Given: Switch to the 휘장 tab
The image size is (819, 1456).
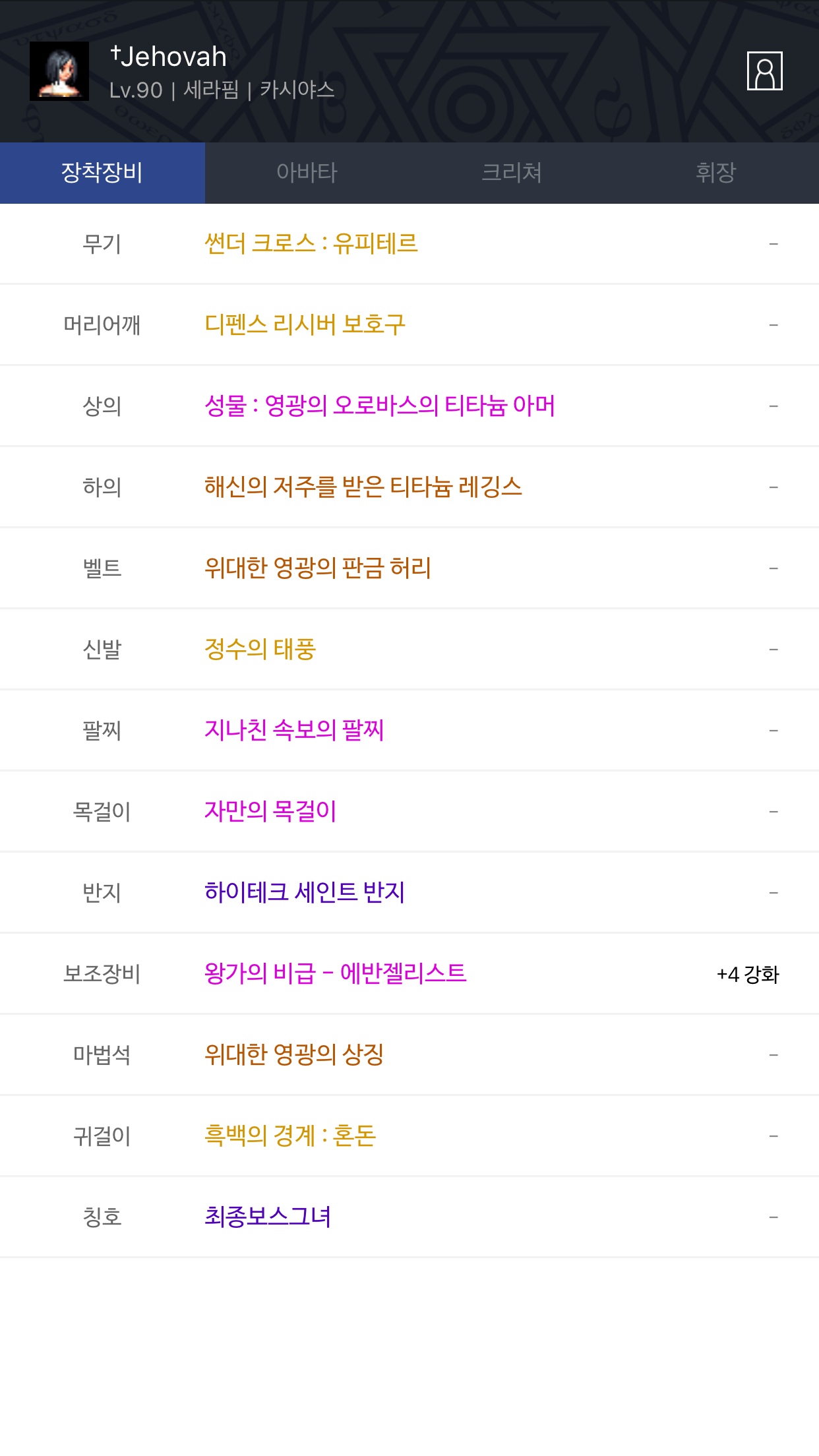Looking at the screenshot, I should pyautogui.click(x=716, y=173).
